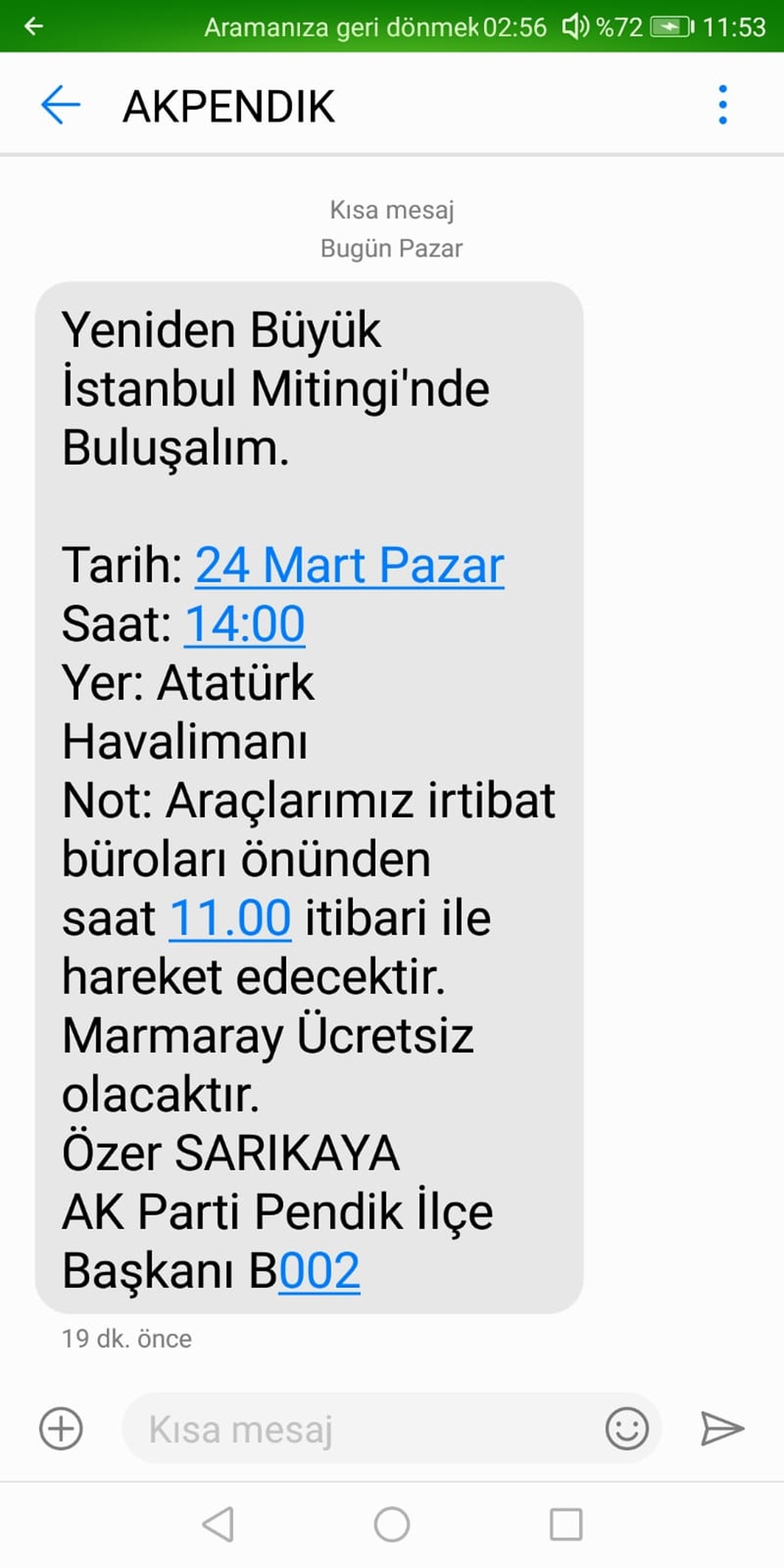Tap the 14:00 time link

[x=245, y=624]
